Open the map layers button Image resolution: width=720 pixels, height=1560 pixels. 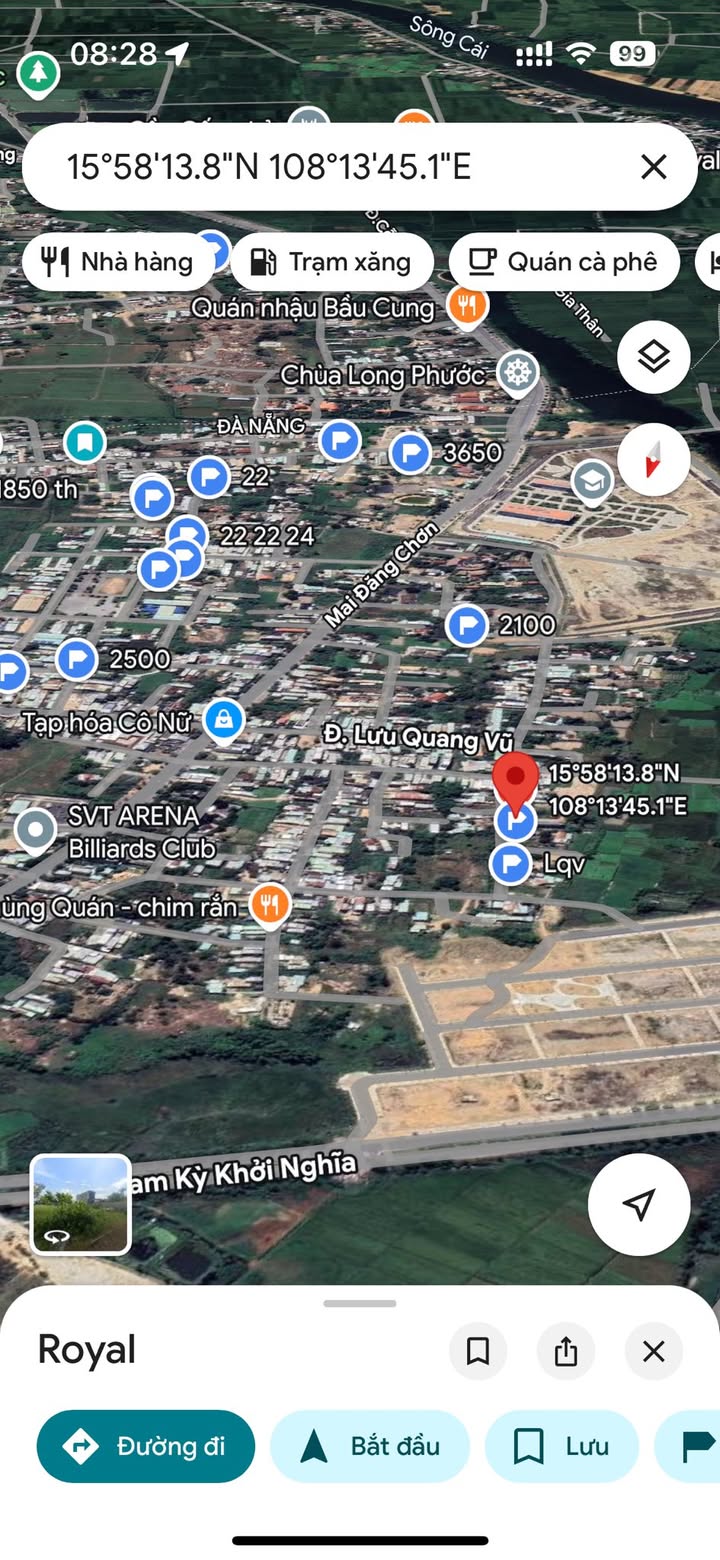653,356
